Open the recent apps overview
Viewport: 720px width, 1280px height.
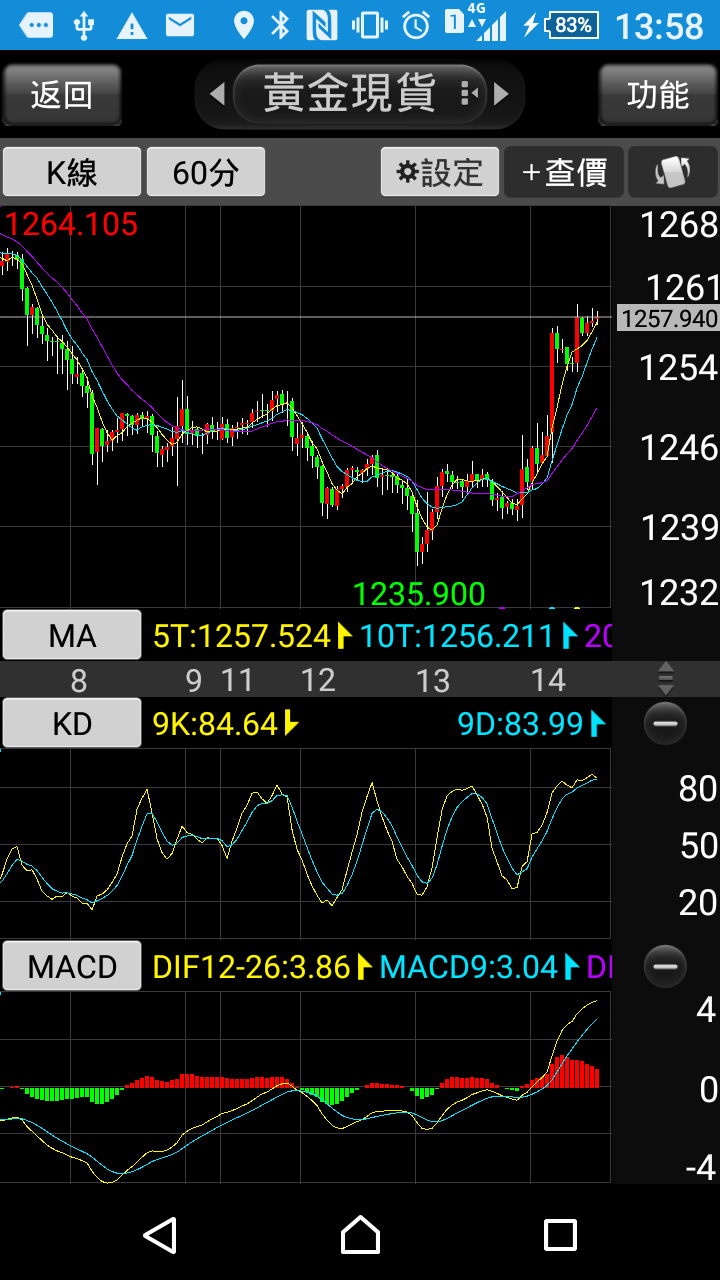click(560, 1235)
